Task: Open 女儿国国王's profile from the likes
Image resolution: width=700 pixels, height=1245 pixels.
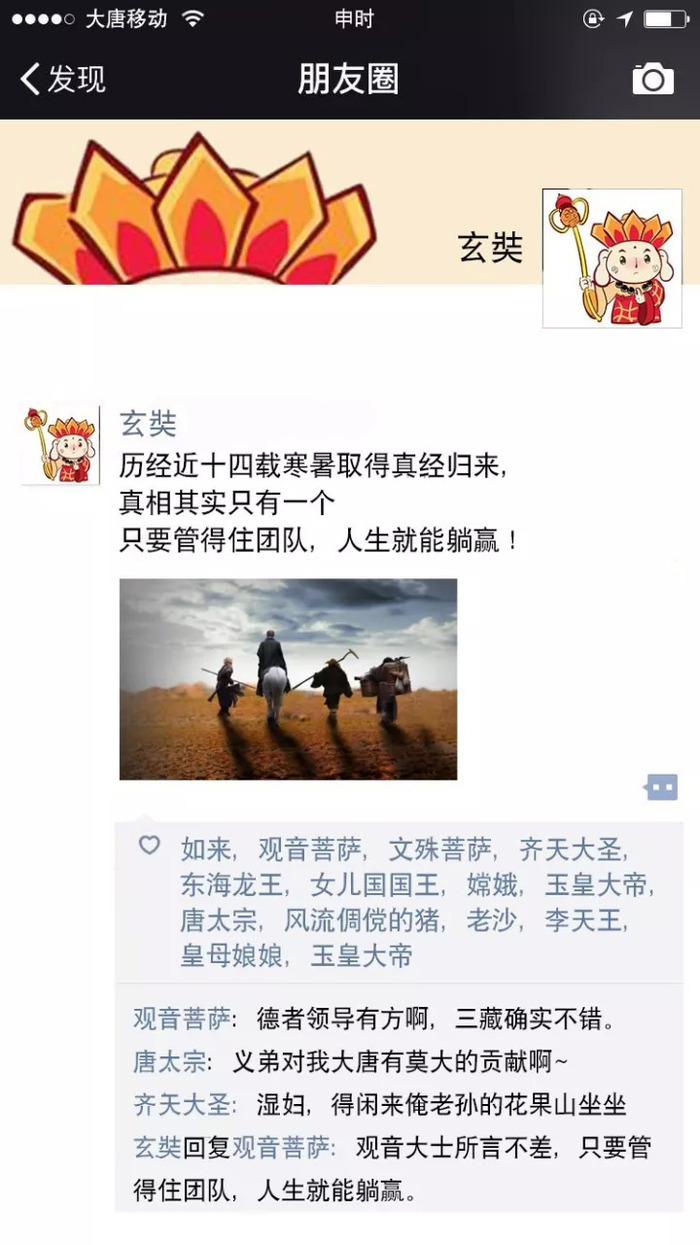Action: [375, 885]
